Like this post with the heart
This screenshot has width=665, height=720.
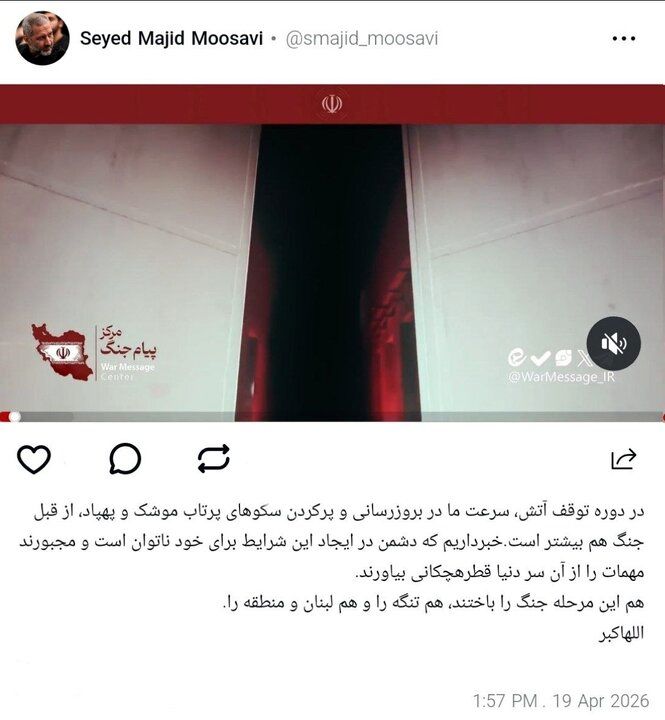(x=35, y=459)
